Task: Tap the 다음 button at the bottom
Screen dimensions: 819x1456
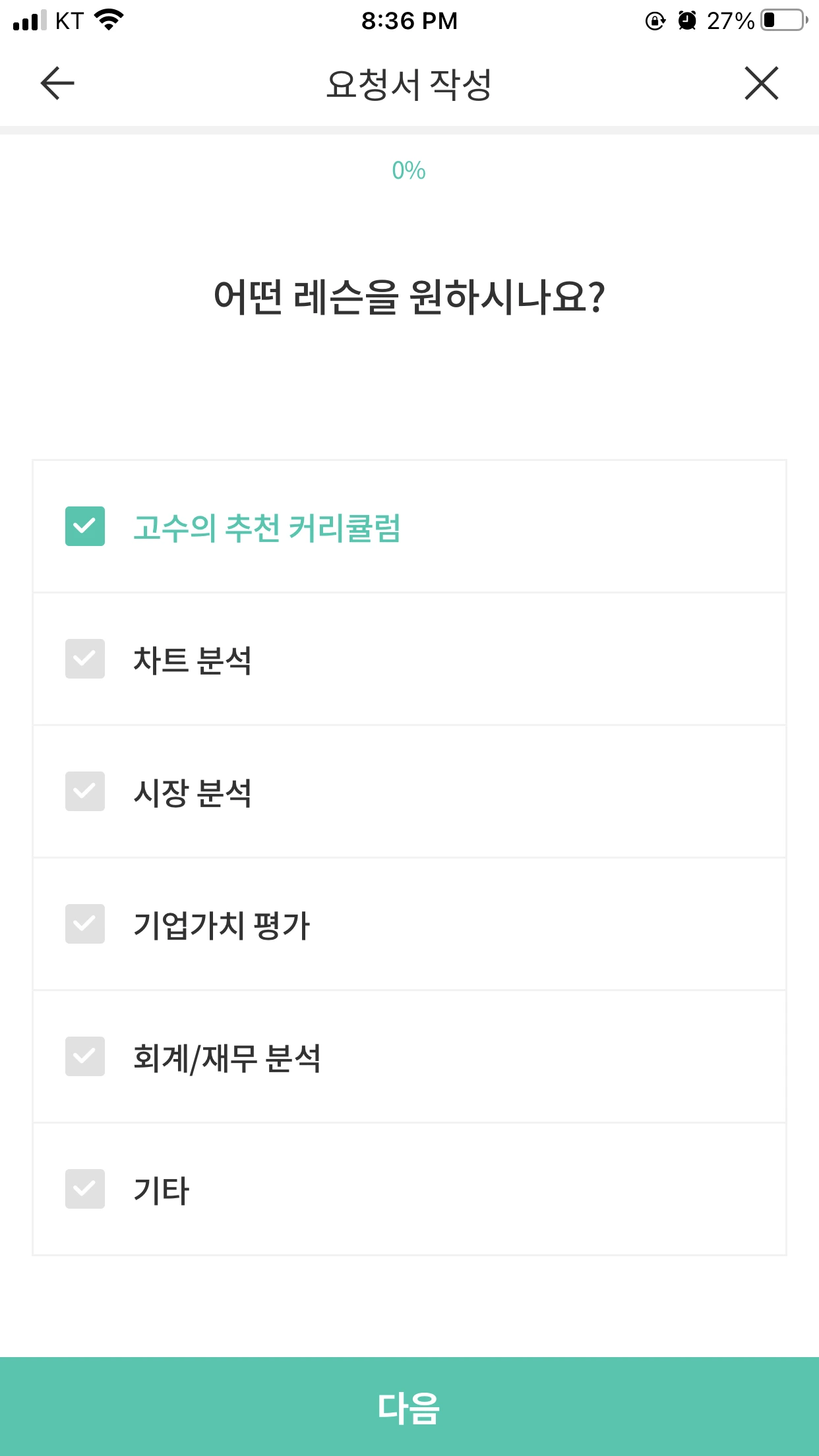Action: (x=409, y=1408)
